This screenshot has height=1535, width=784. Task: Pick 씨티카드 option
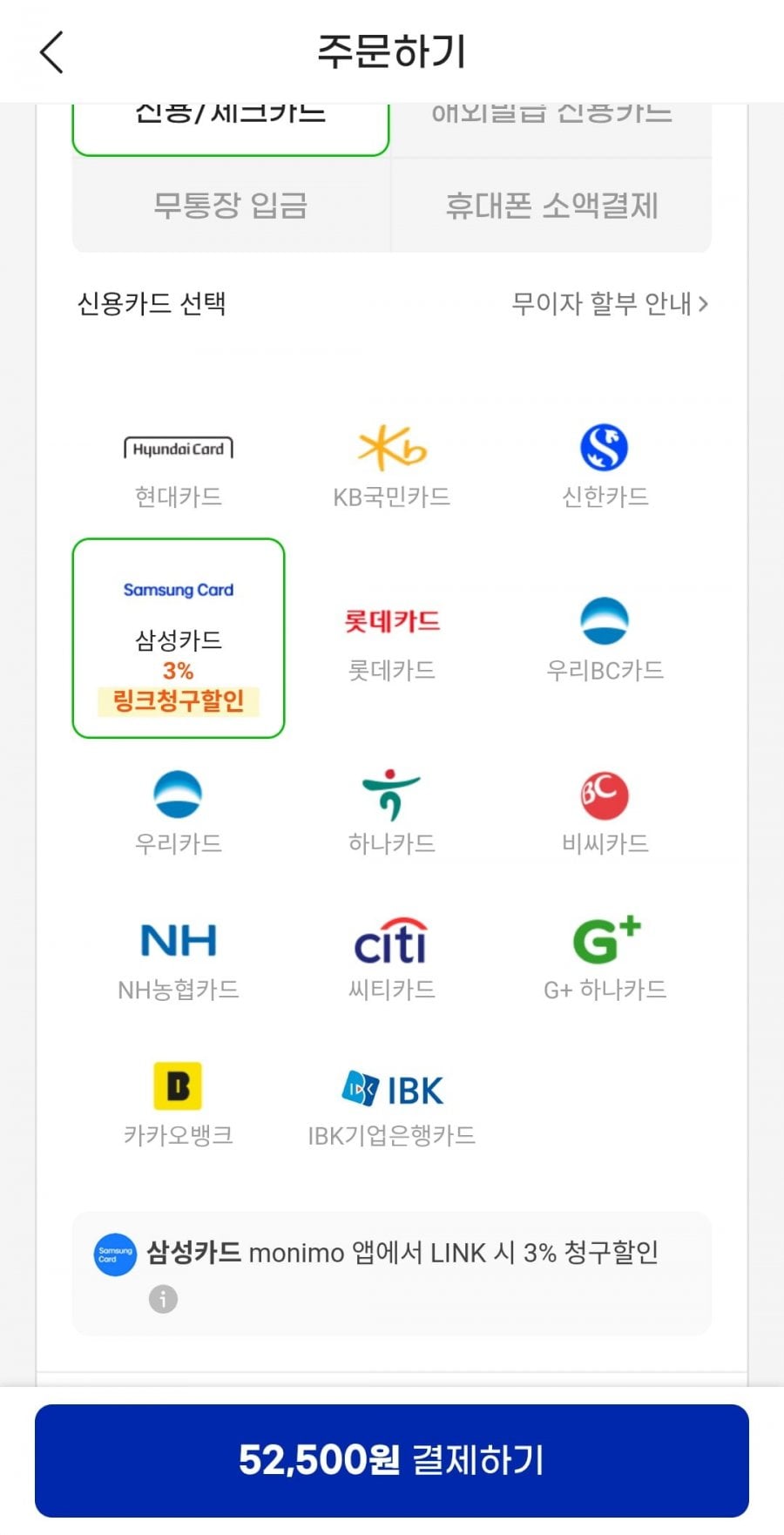pyautogui.click(x=392, y=960)
